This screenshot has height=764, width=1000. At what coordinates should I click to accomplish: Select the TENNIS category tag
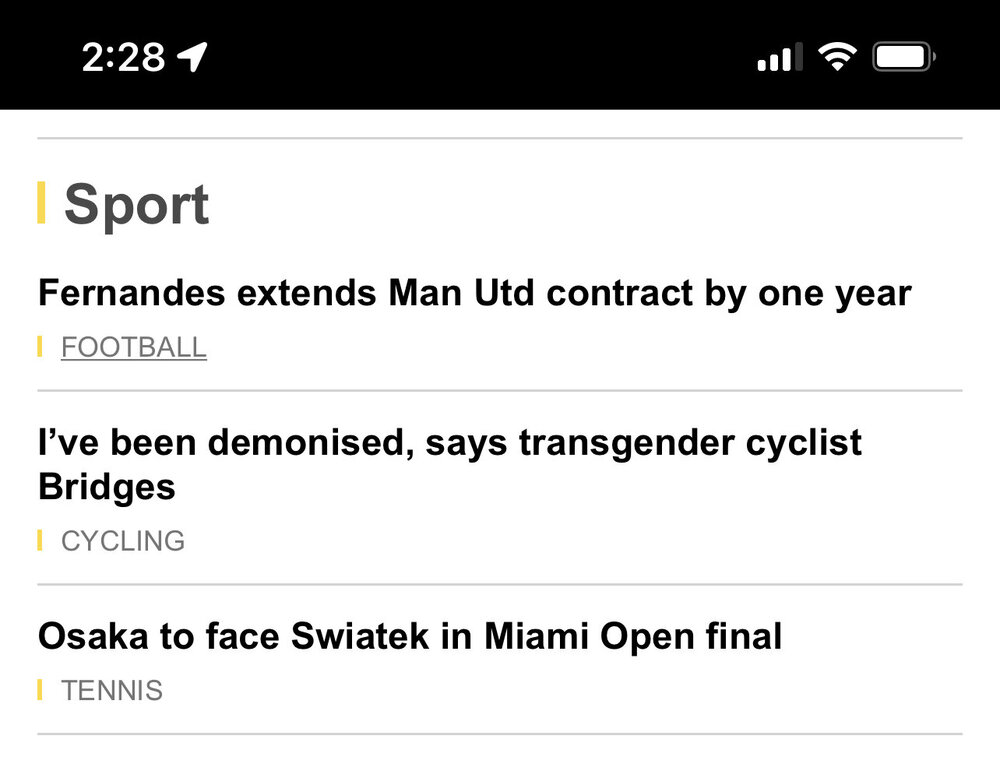coord(112,691)
